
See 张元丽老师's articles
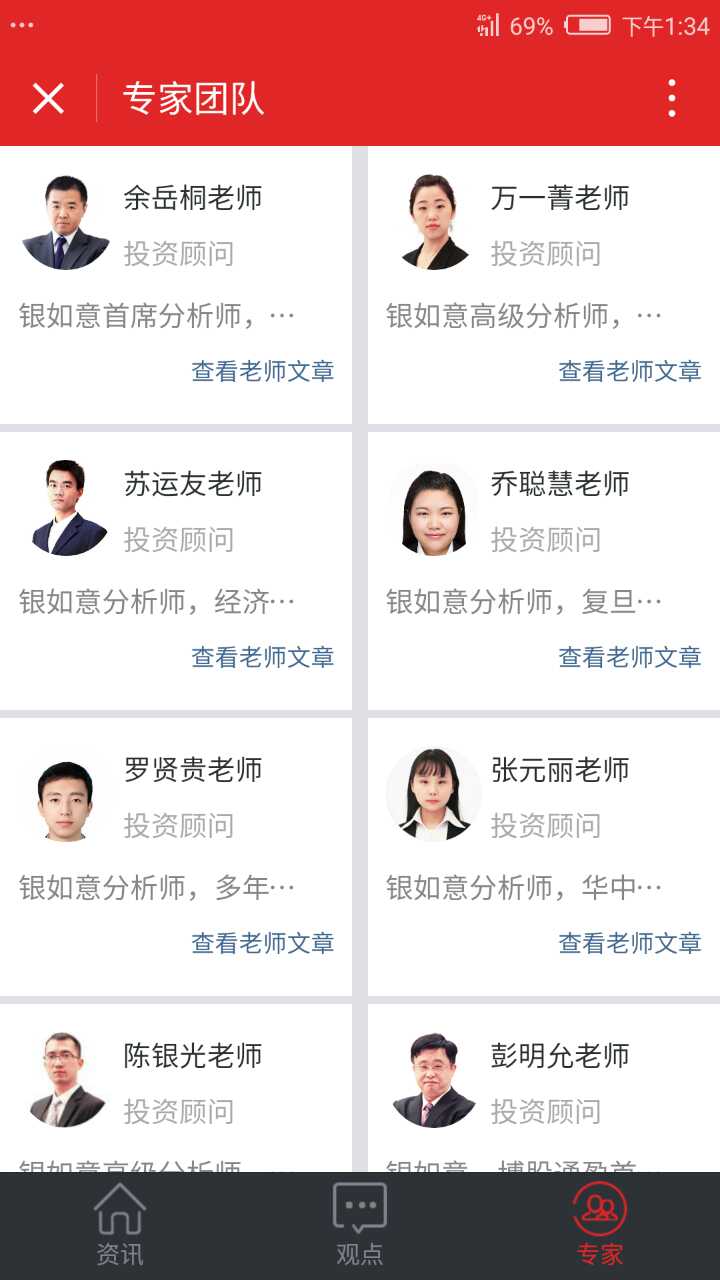click(x=630, y=943)
